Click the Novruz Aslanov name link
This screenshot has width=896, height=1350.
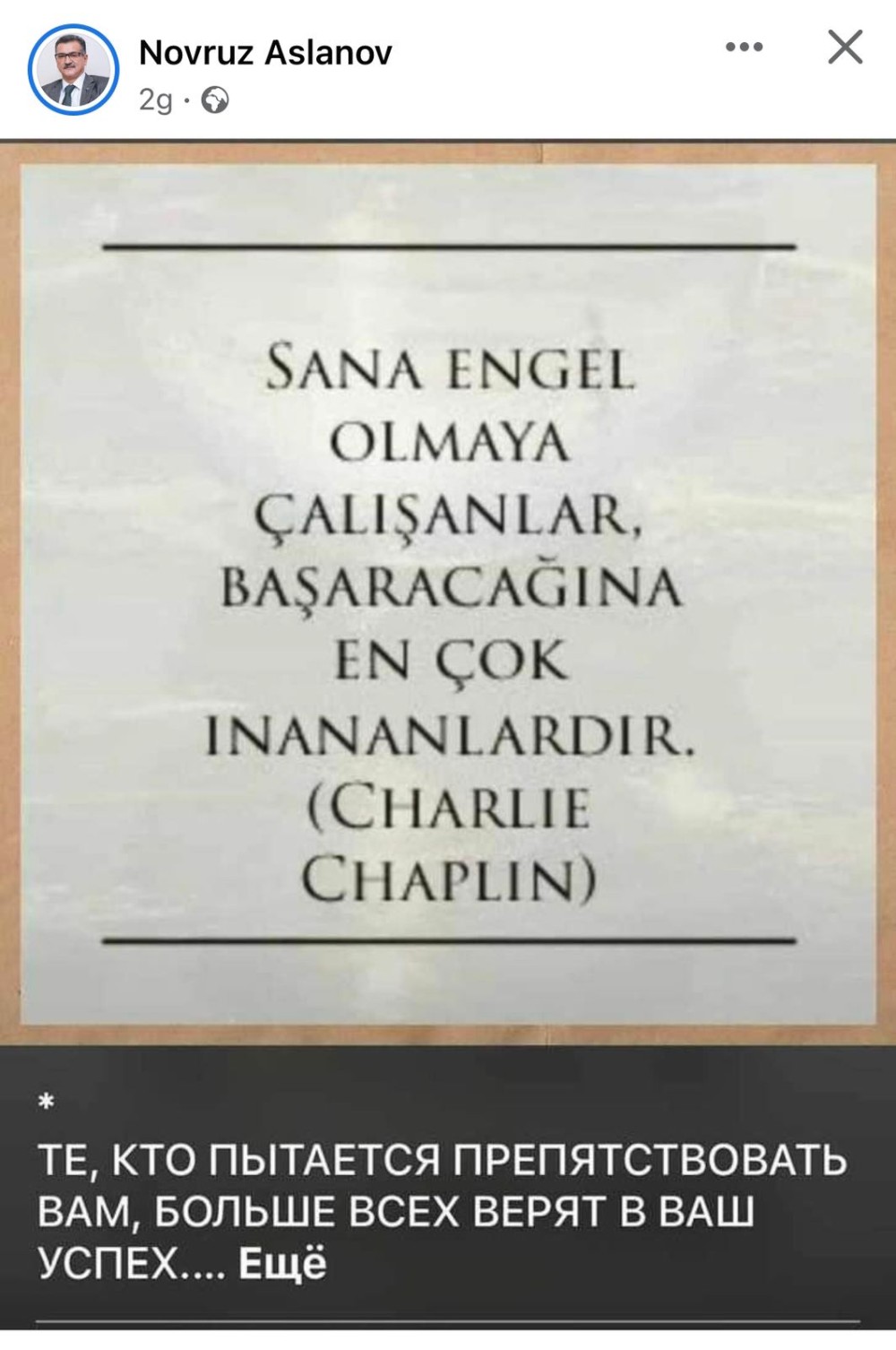(265, 53)
